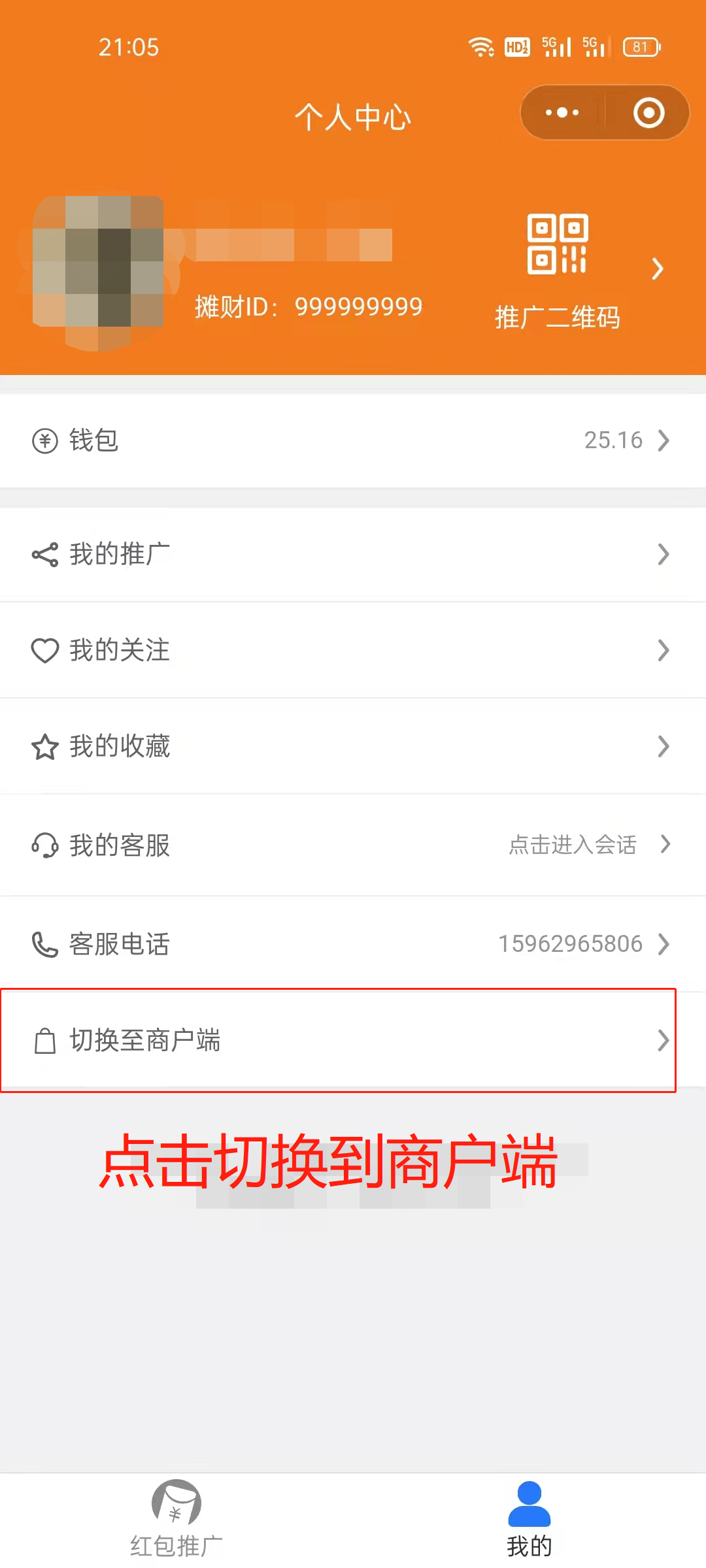706x1568 pixels.
Task: Open the 钱包 wallet row
Action: tap(353, 440)
